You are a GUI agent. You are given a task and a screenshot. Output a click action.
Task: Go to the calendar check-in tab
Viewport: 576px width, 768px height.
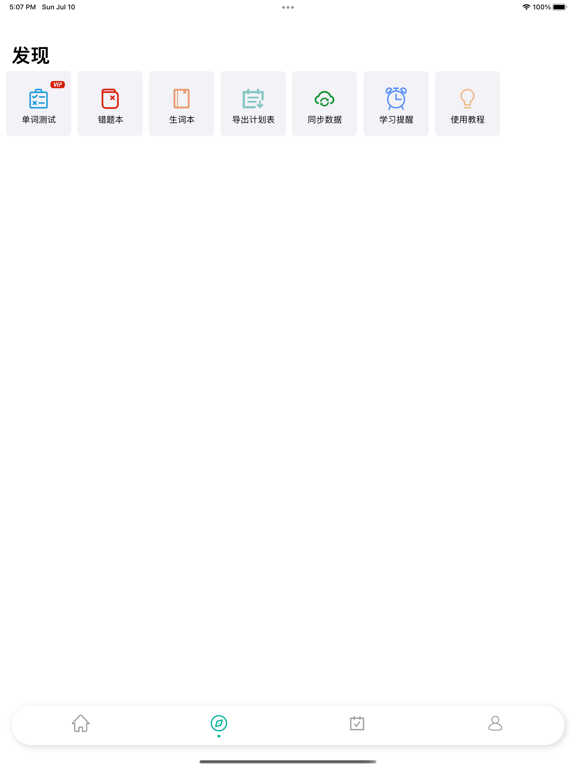(357, 723)
